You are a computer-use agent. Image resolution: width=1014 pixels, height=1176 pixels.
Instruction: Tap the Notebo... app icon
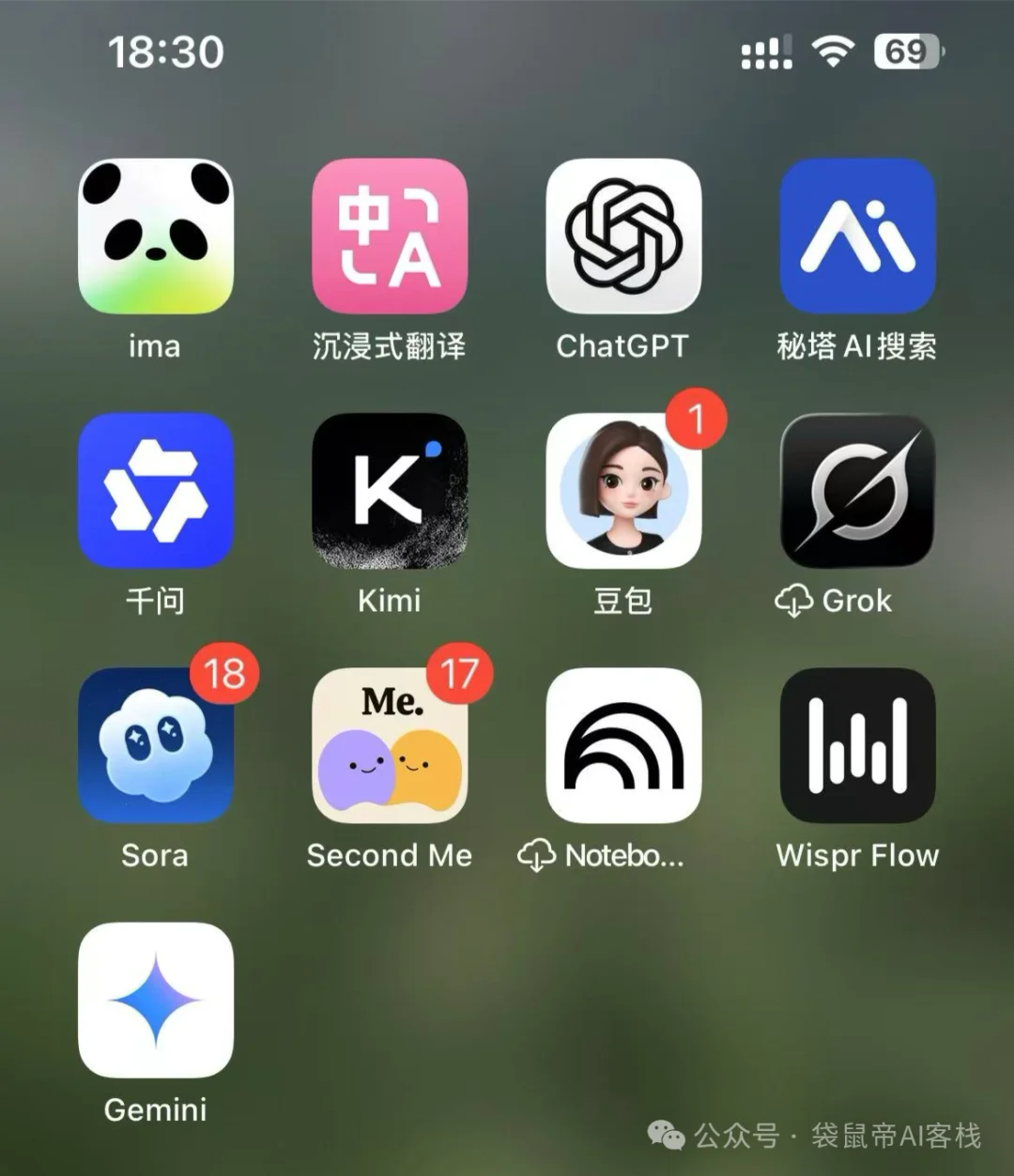click(623, 745)
